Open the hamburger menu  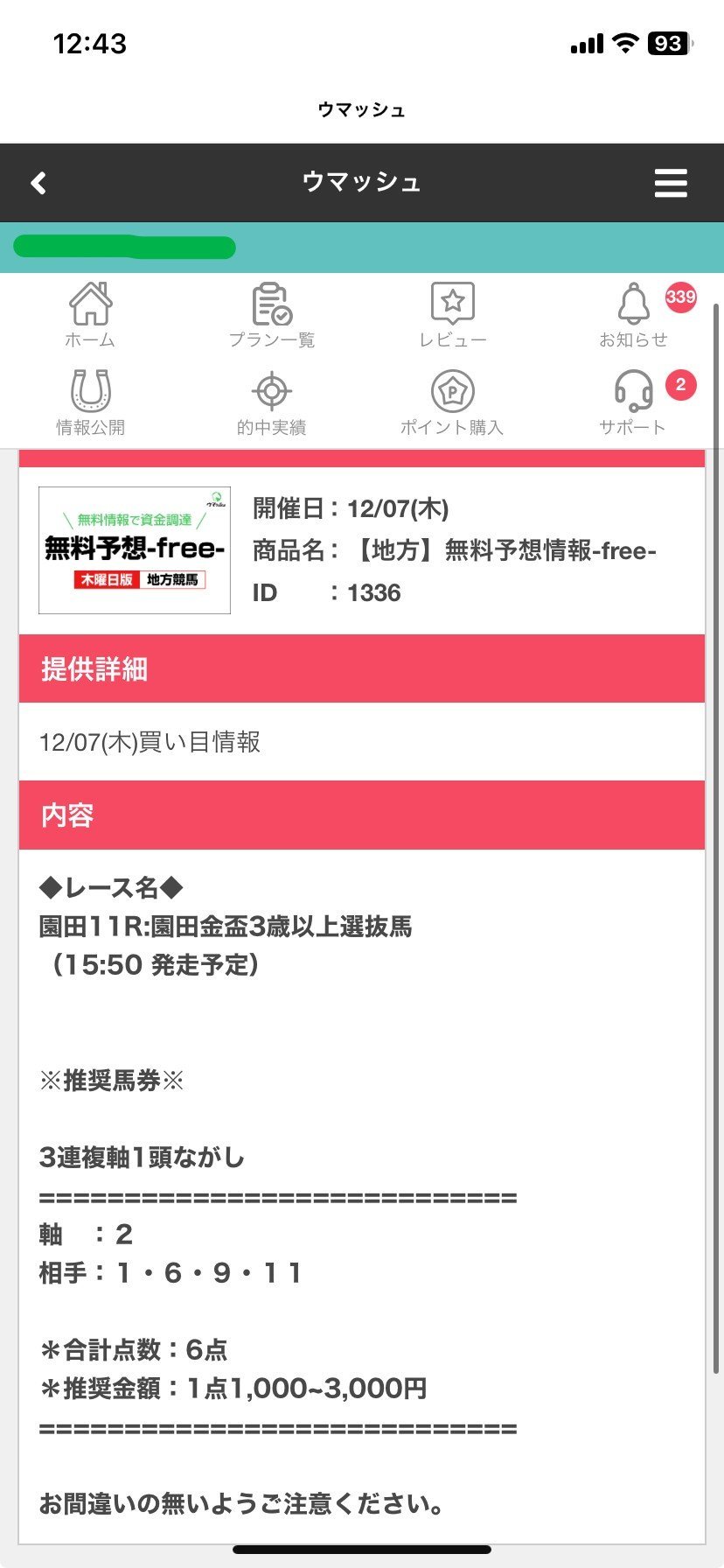point(671,183)
